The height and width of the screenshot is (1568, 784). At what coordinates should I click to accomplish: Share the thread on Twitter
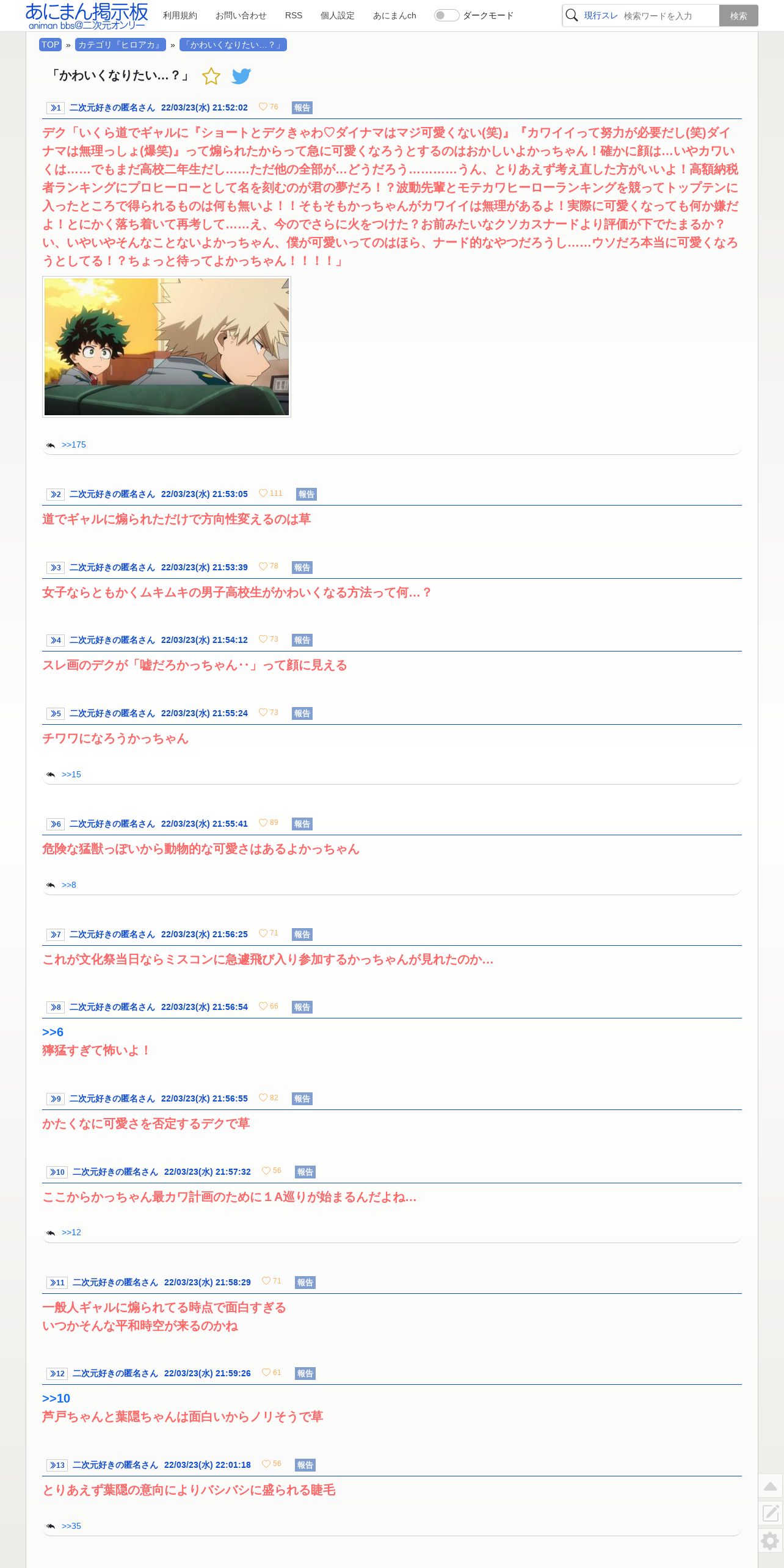pyautogui.click(x=242, y=76)
